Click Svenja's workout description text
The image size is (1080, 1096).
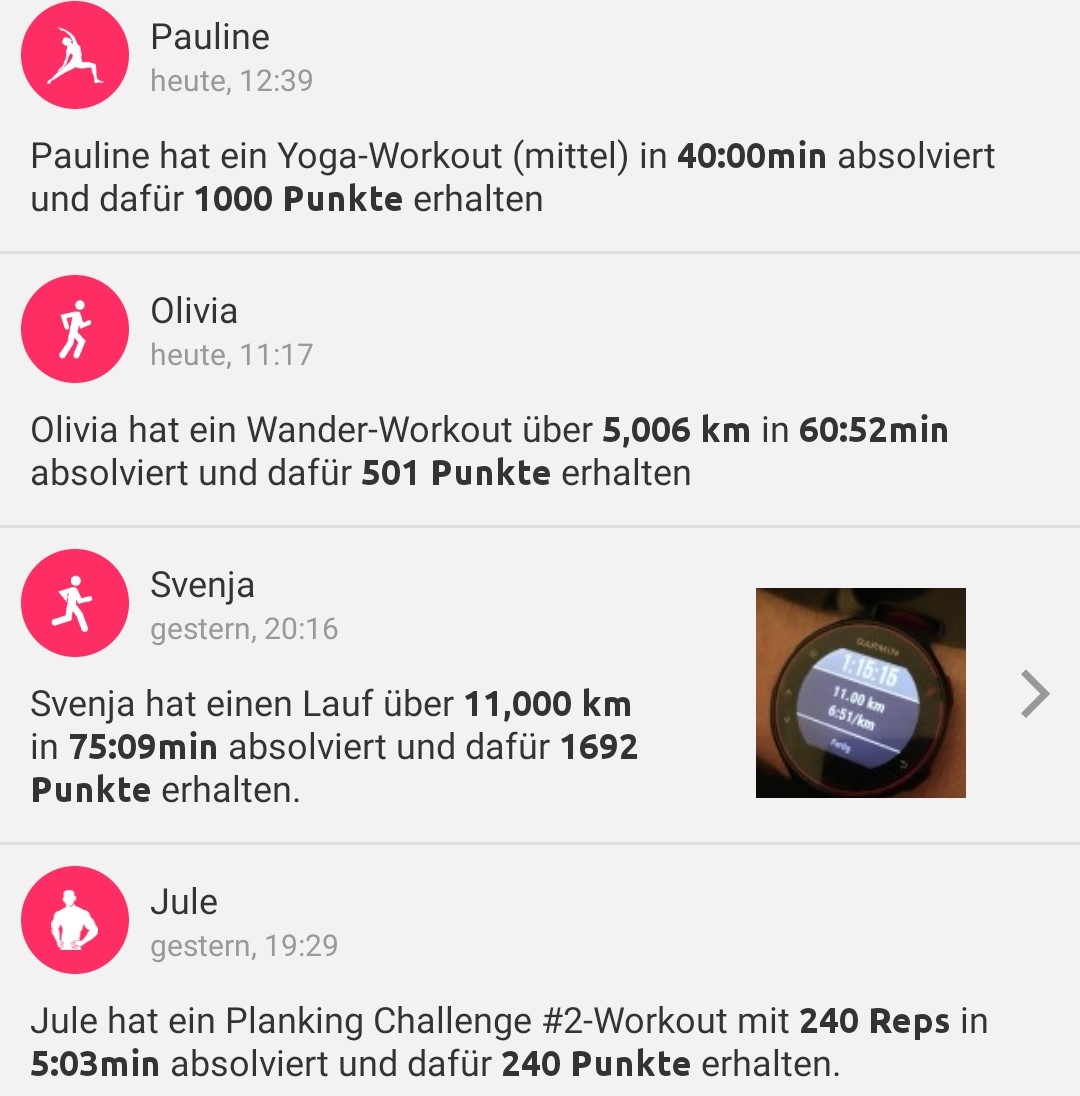click(x=330, y=745)
